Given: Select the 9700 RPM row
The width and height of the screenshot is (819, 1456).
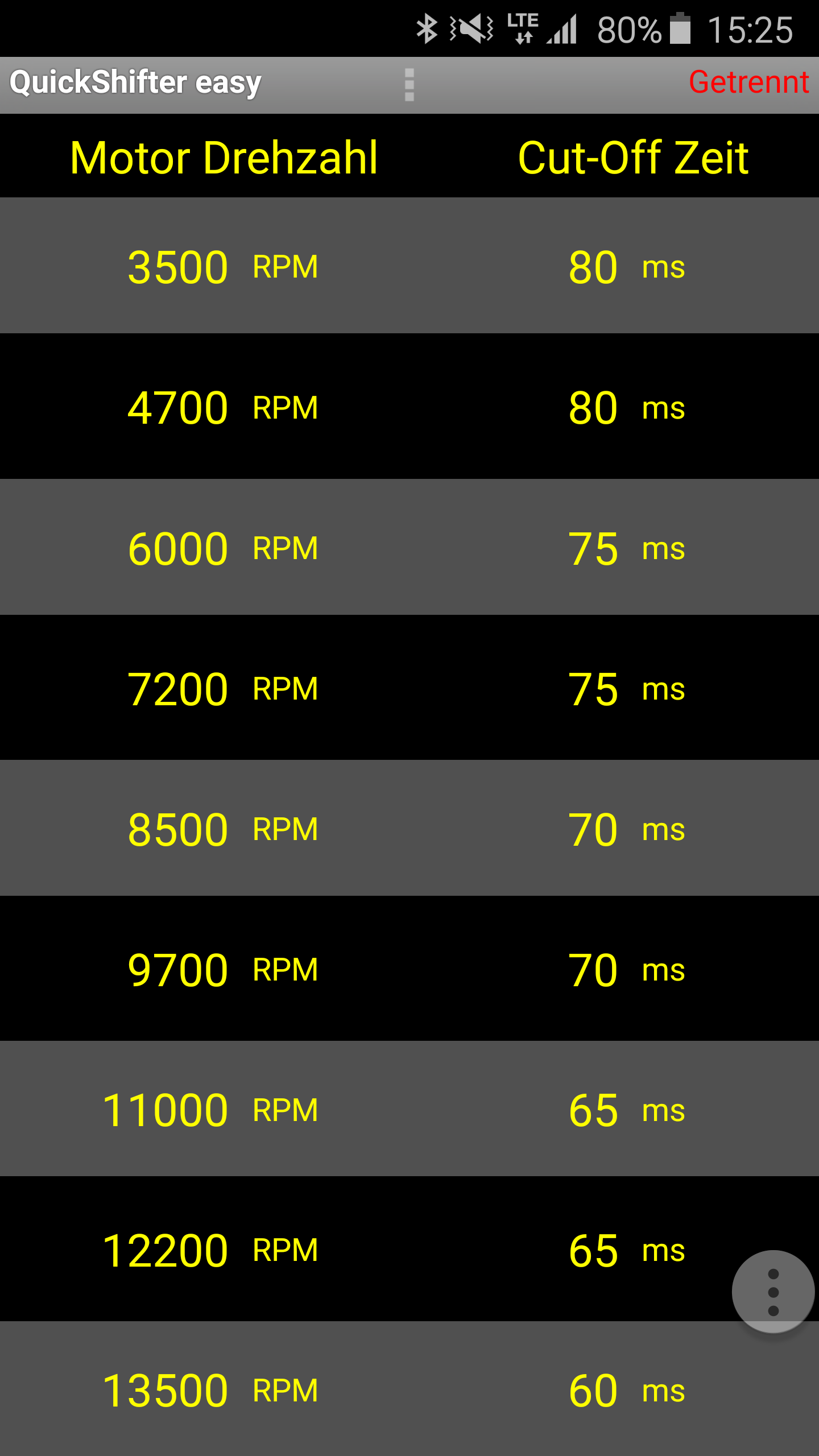Looking at the screenshot, I should coord(409,969).
